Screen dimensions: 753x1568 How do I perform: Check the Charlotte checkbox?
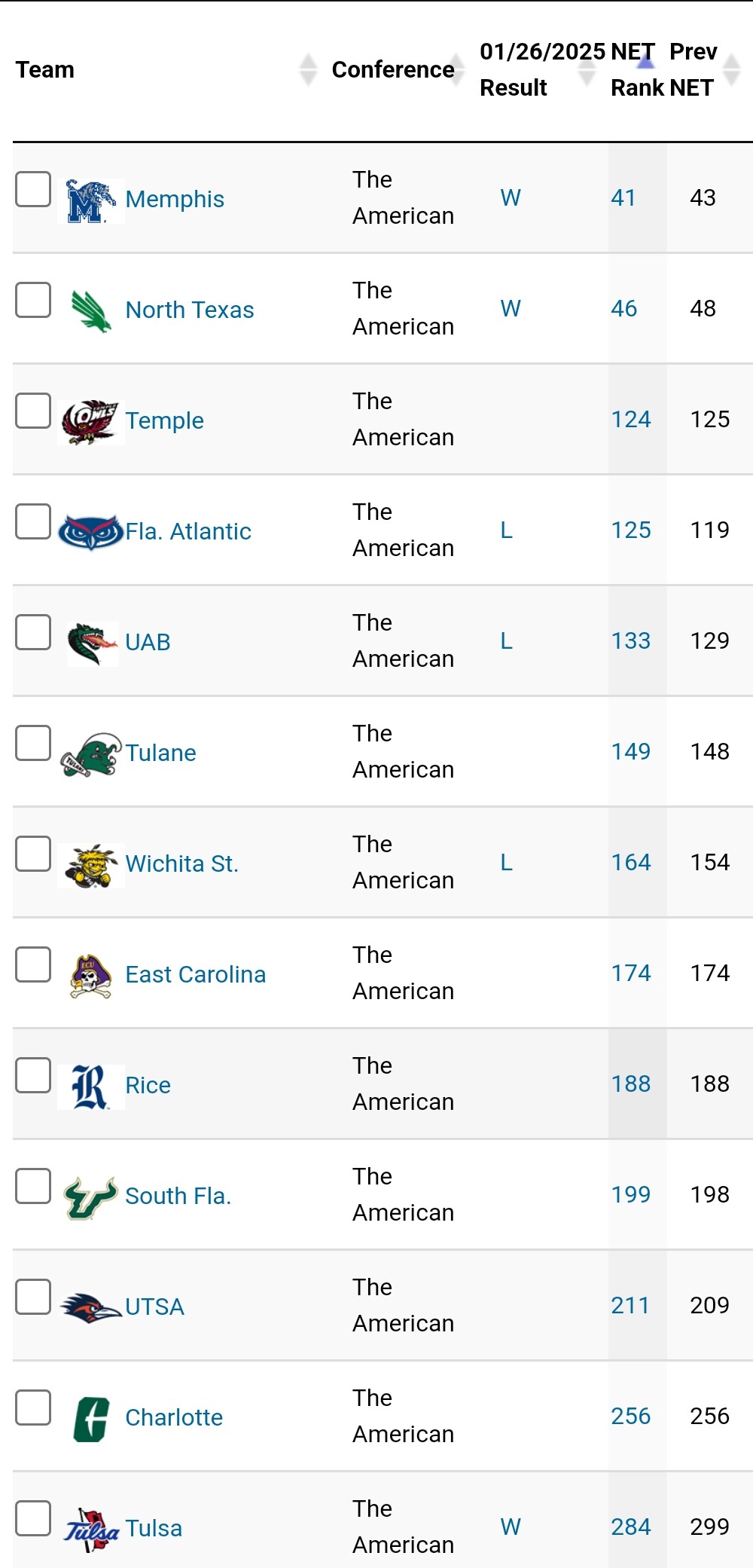coord(33,1408)
